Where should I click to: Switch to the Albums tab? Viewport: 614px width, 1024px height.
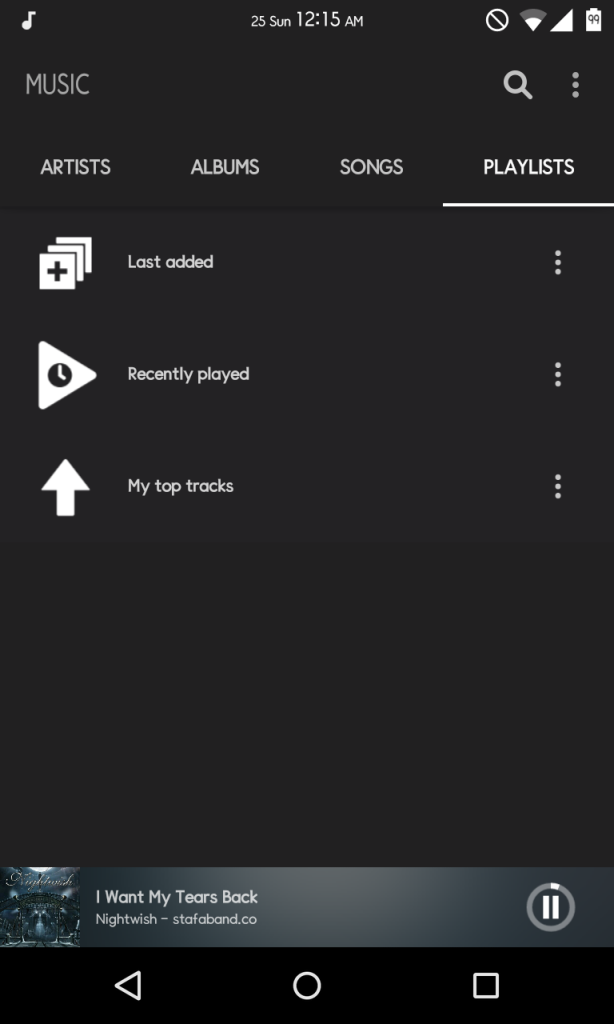coord(225,167)
